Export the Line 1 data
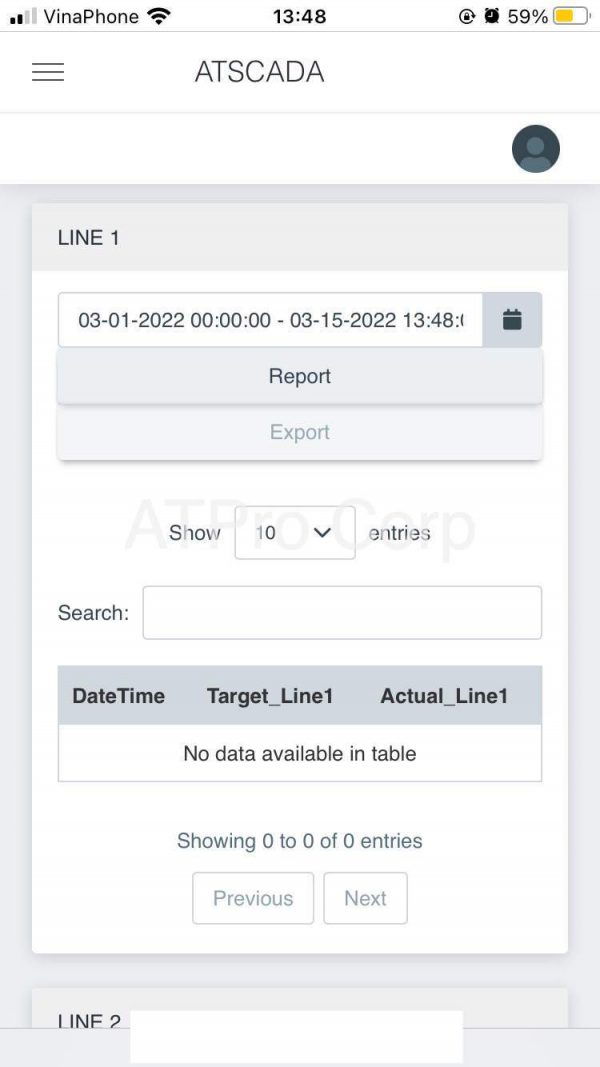This screenshot has width=600, height=1067. point(299,433)
